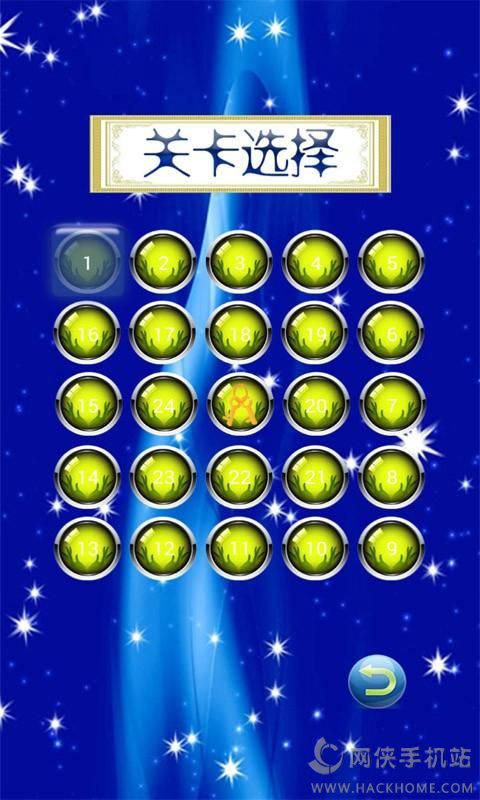This screenshot has height=800, width=480.
Task: Open level 14
Action: point(87,477)
